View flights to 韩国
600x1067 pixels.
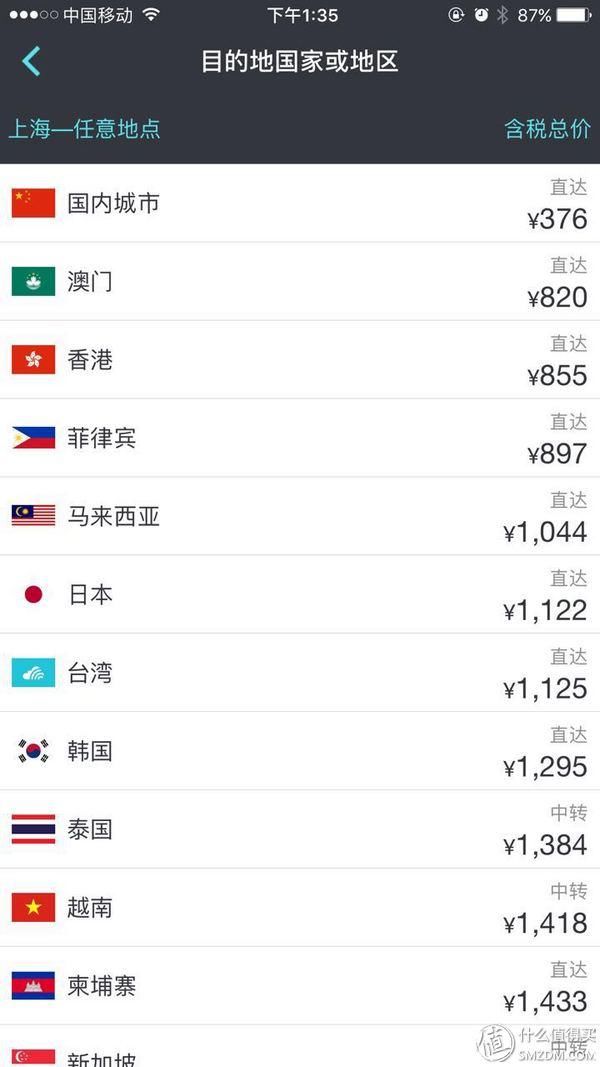pos(300,751)
